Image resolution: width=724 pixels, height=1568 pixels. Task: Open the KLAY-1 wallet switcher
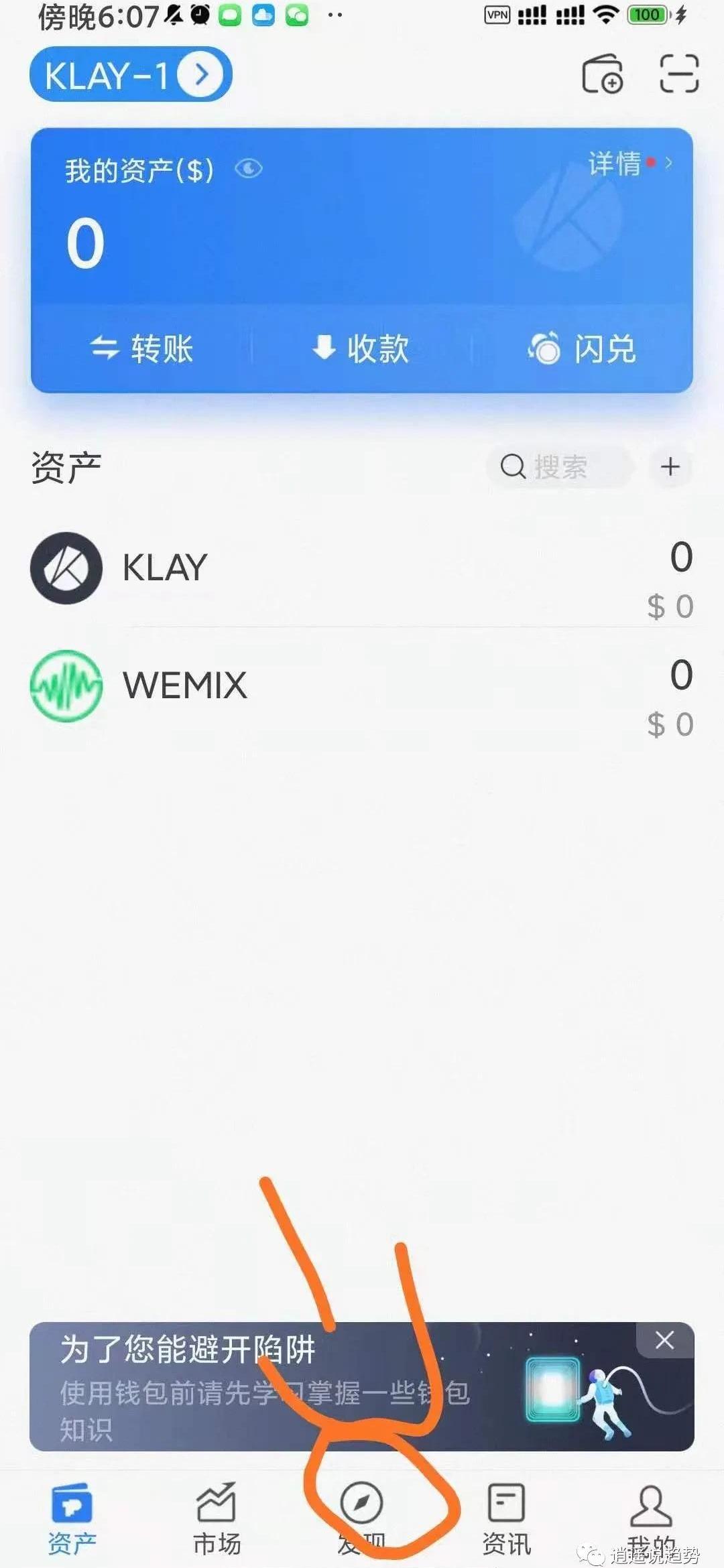131,74
